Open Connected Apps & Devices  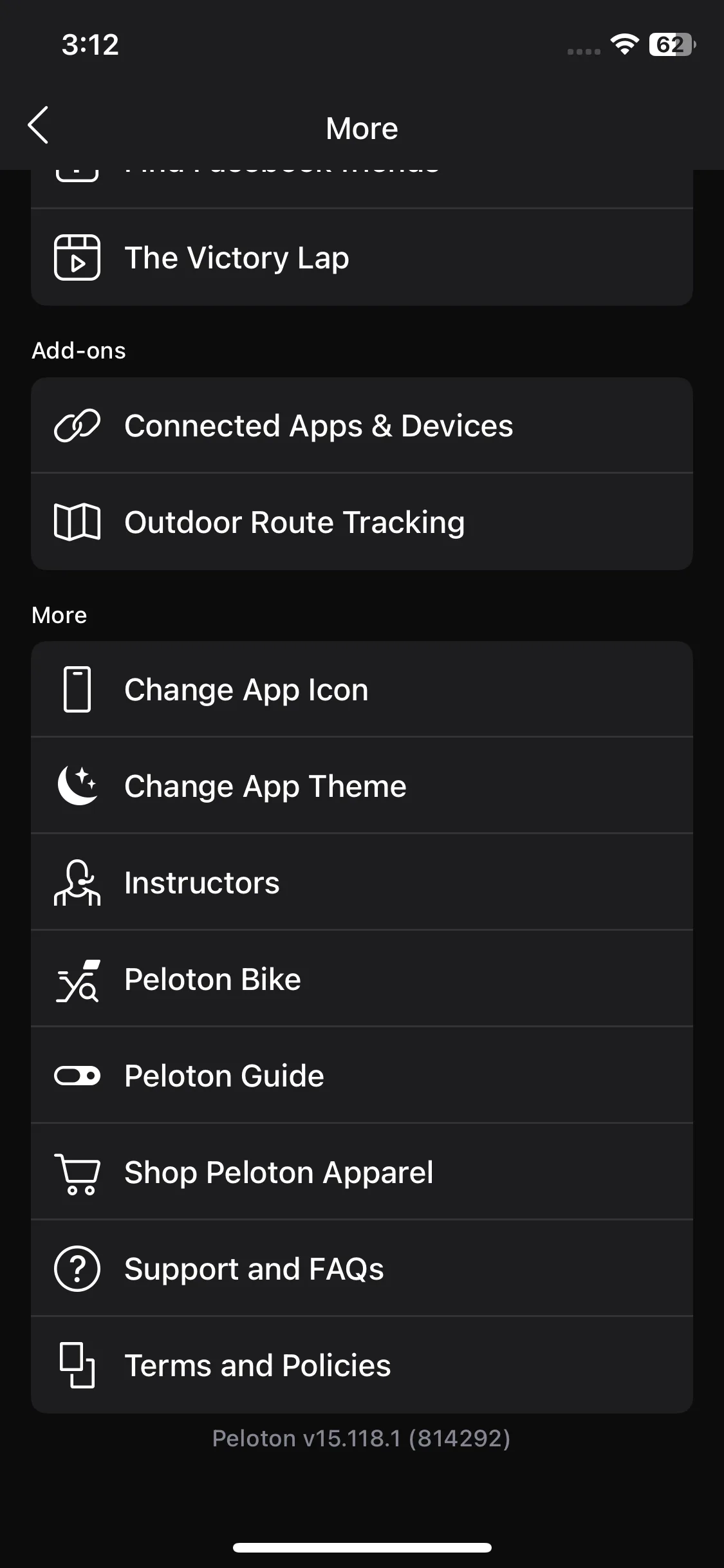click(362, 425)
